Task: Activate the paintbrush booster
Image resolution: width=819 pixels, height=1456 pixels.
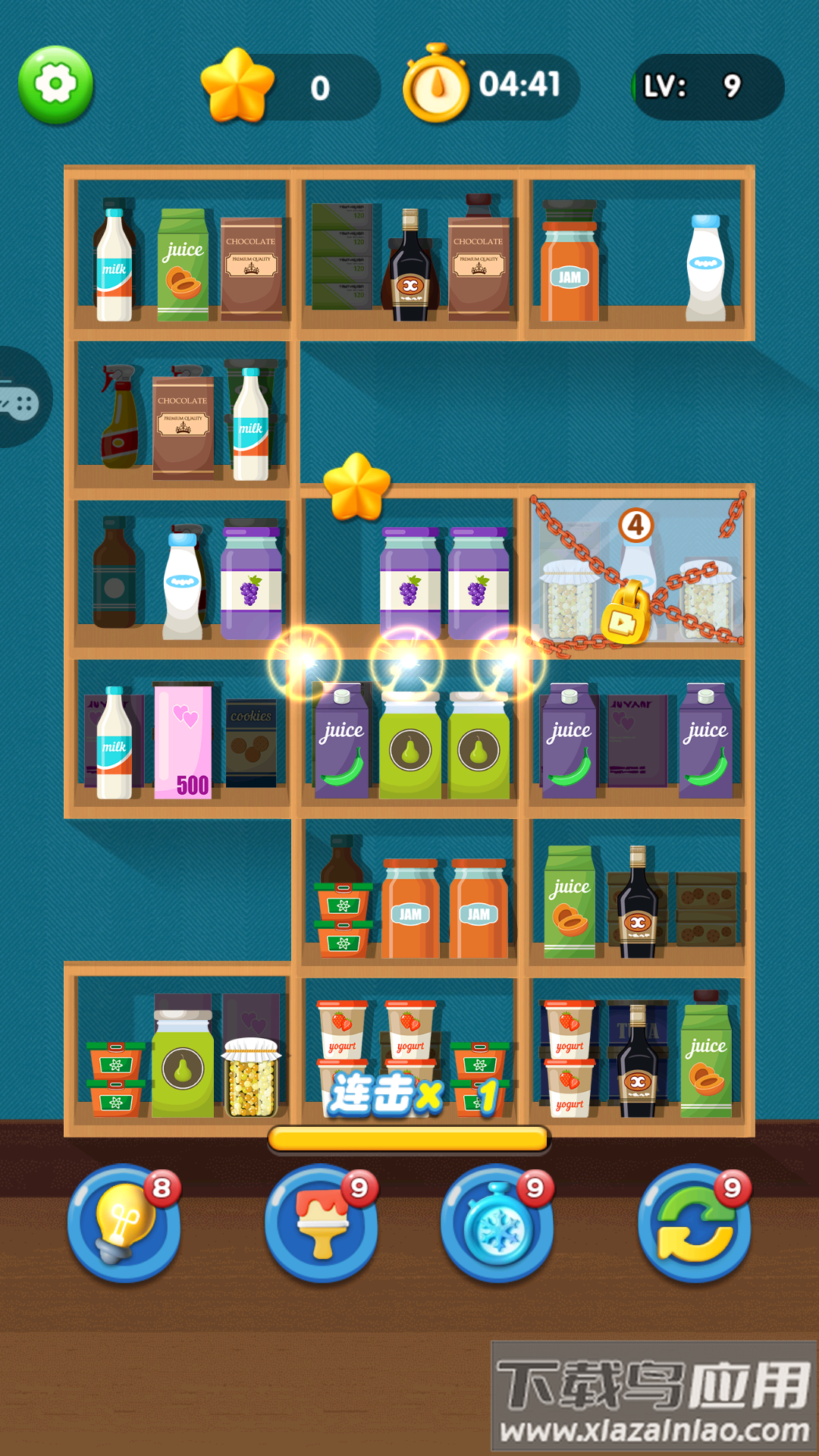Action: pos(322,1222)
